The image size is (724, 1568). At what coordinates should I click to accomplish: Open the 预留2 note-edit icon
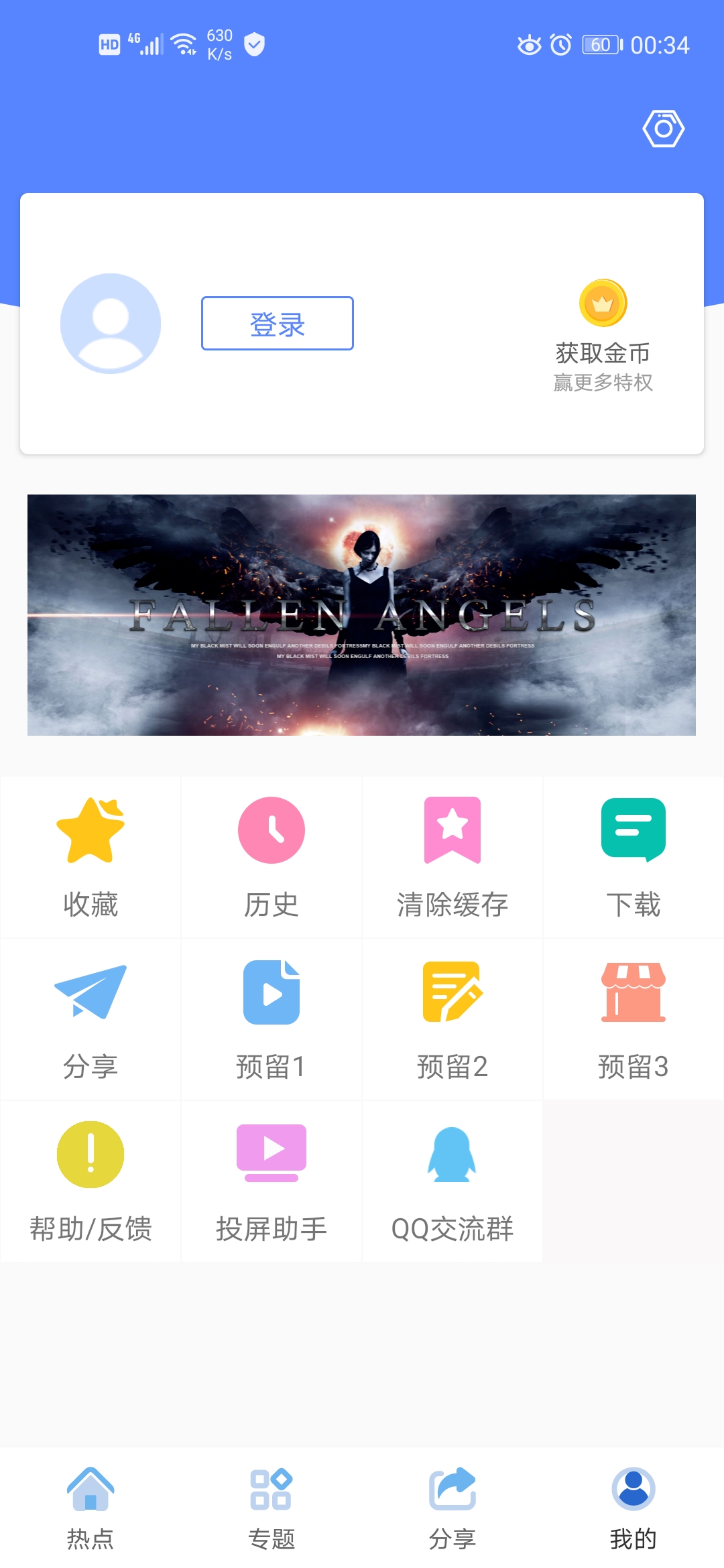pos(452,994)
